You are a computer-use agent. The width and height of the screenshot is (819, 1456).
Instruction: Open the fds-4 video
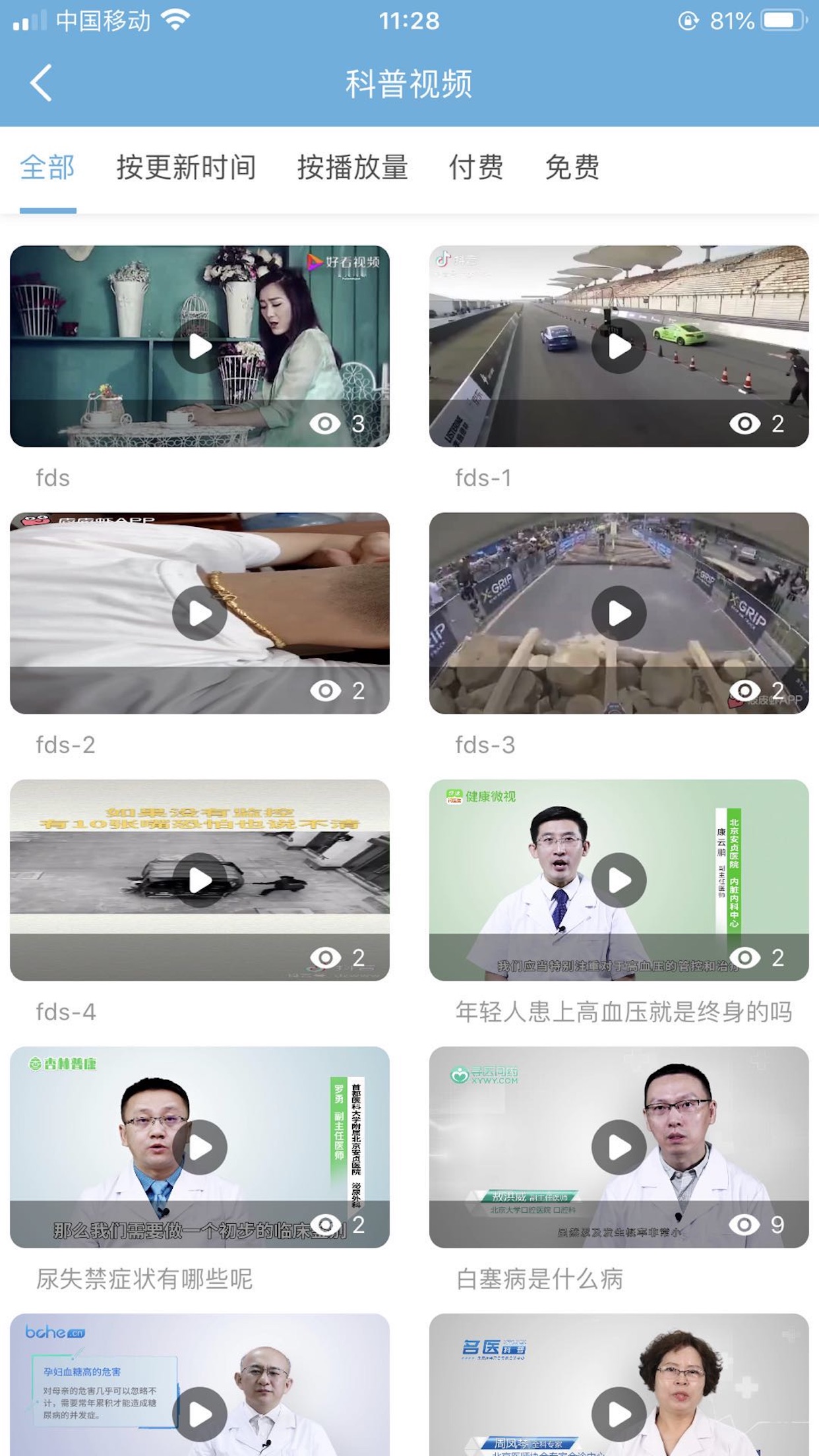(x=200, y=880)
